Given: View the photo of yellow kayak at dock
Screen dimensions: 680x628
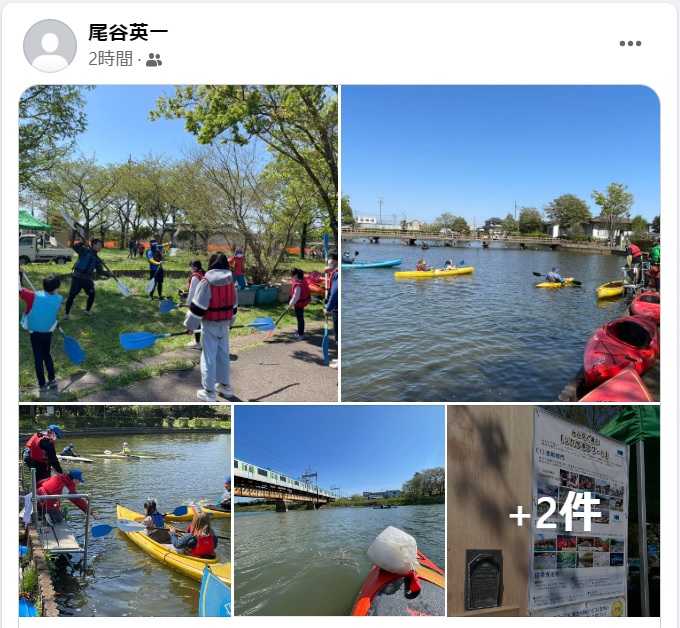Looking at the screenshot, I should click(125, 510).
